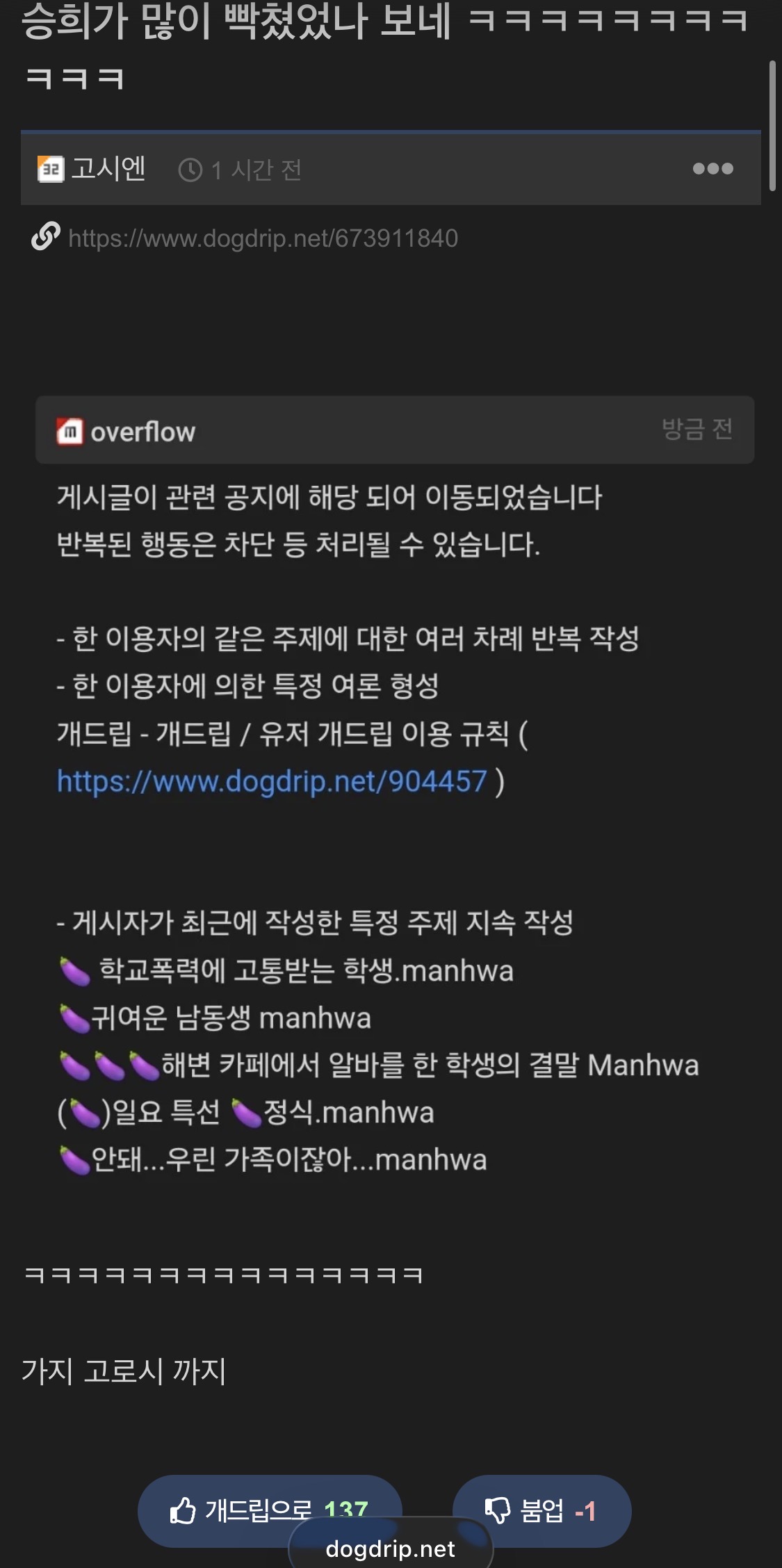Open the three-dot post options menu
This screenshot has width=782, height=1568.
click(x=712, y=169)
